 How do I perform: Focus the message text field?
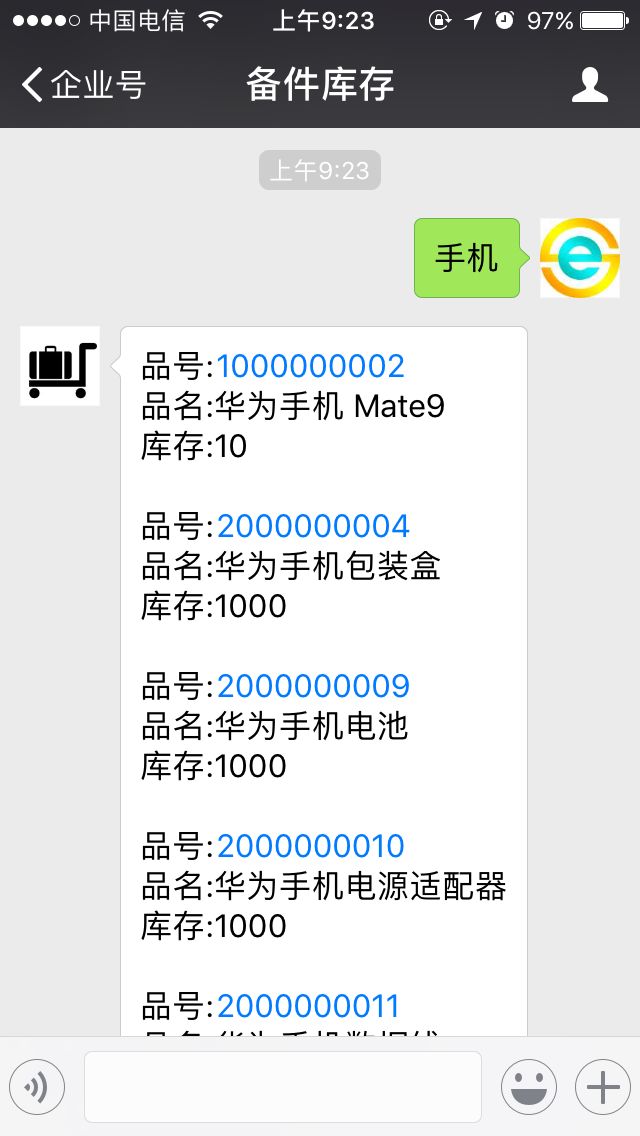click(x=283, y=1087)
